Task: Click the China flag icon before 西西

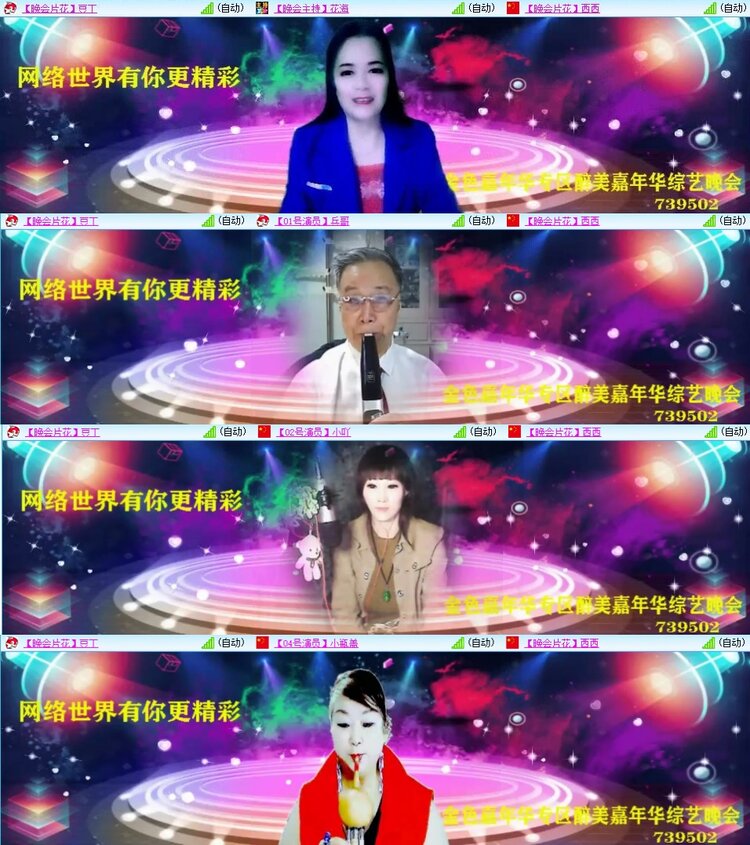Action: 513,7
